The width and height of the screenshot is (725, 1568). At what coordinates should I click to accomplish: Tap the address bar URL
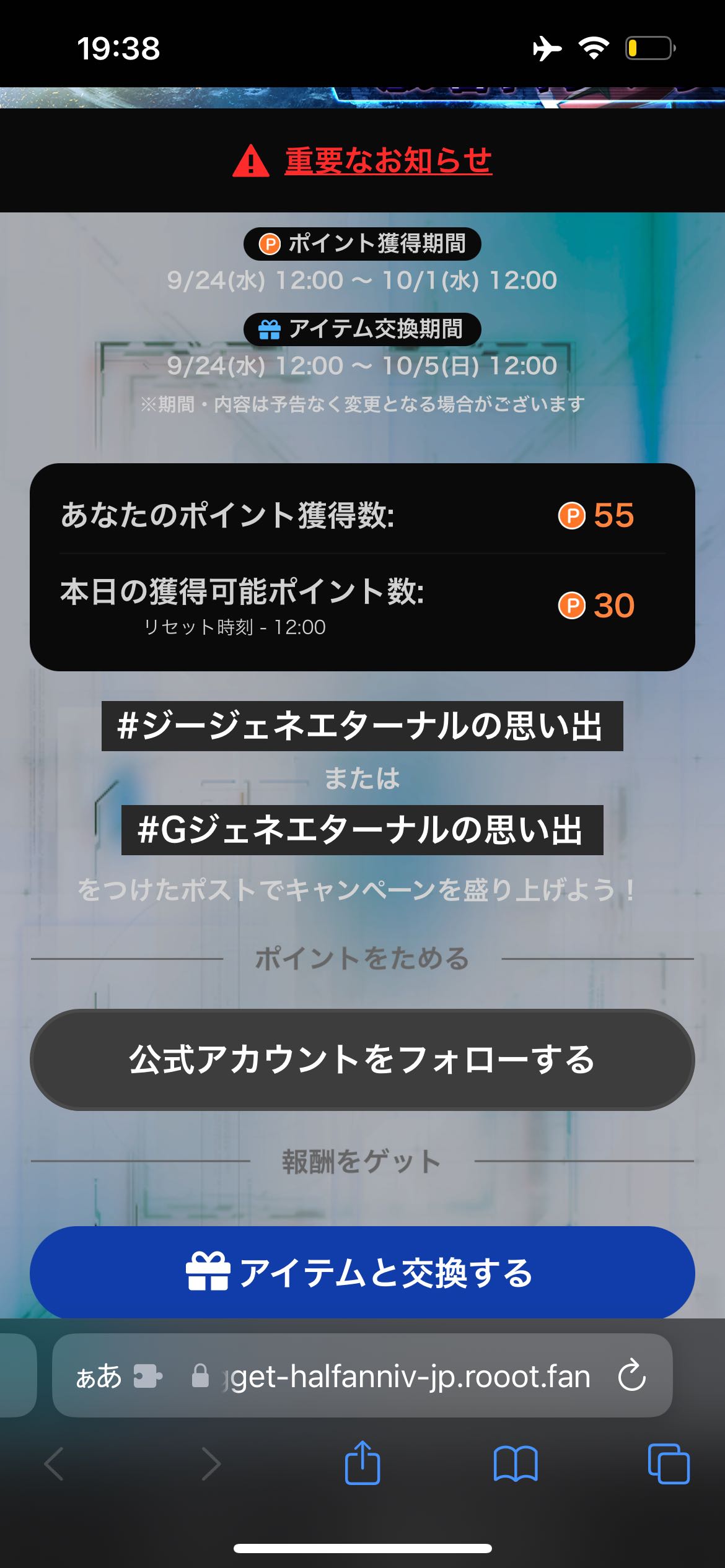pyautogui.click(x=409, y=1376)
